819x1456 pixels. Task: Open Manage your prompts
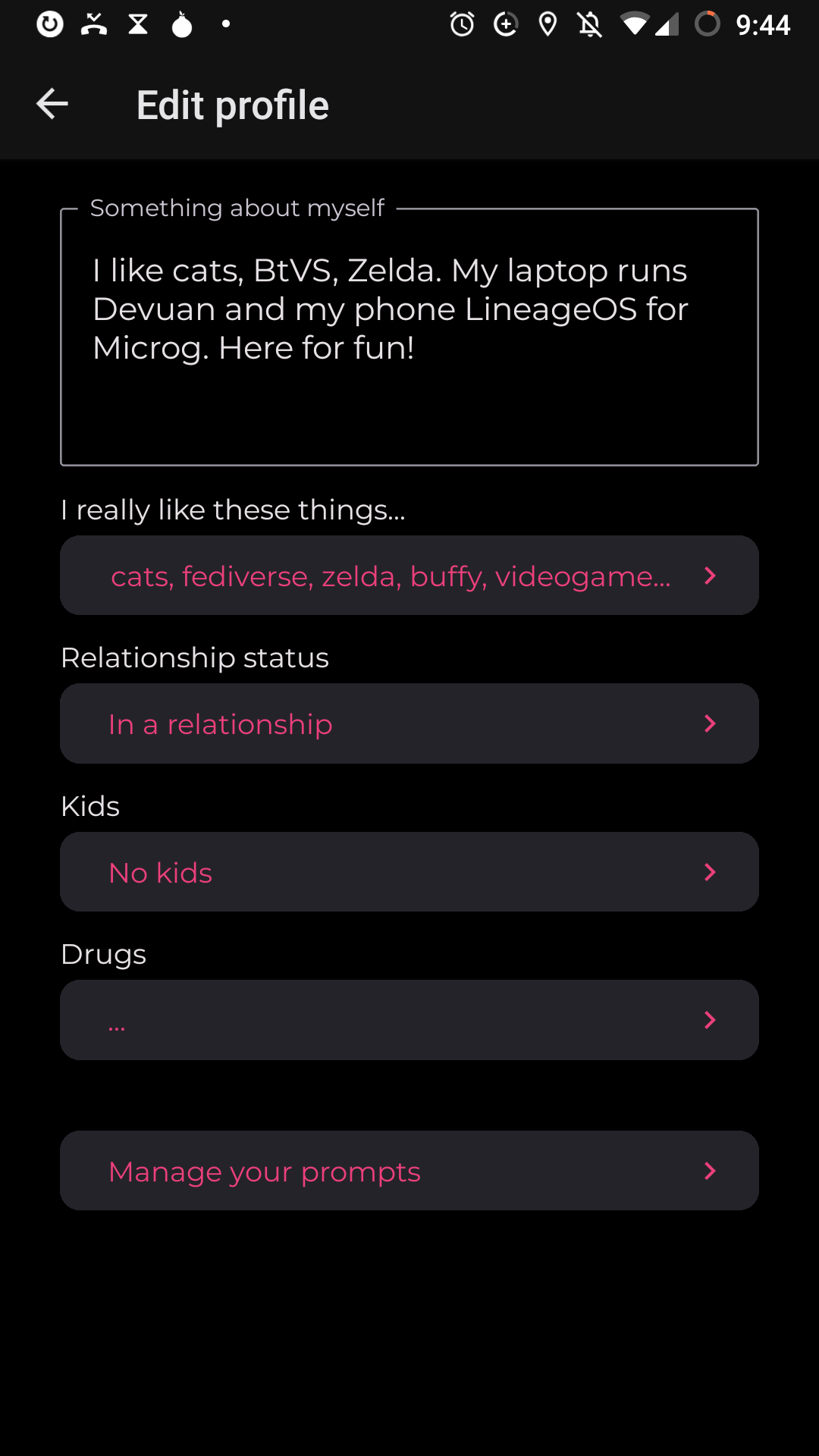click(x=409, y=1171)
